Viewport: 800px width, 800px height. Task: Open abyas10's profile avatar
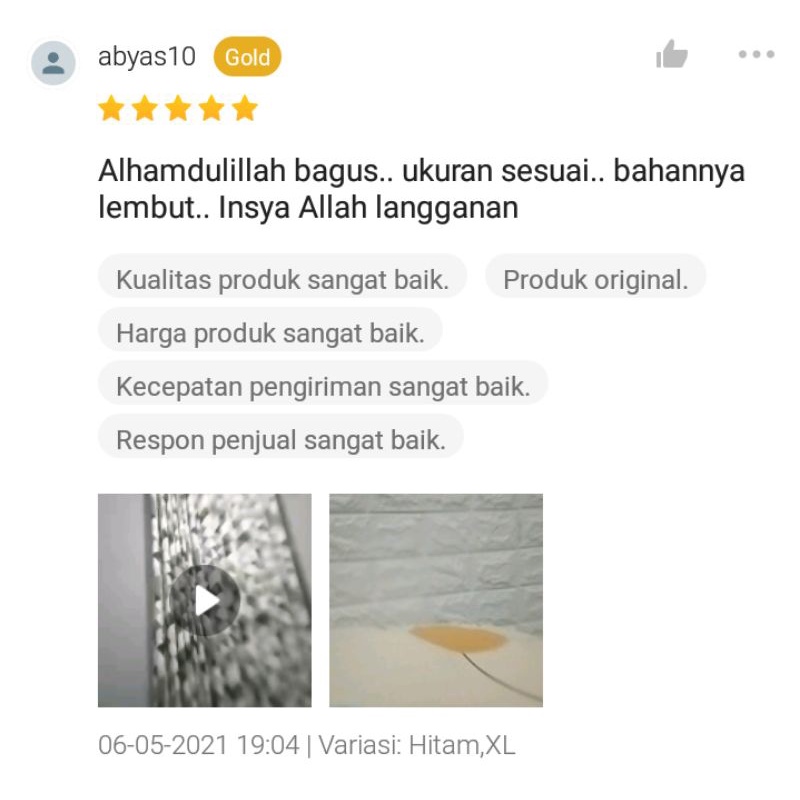coord(54,63)
